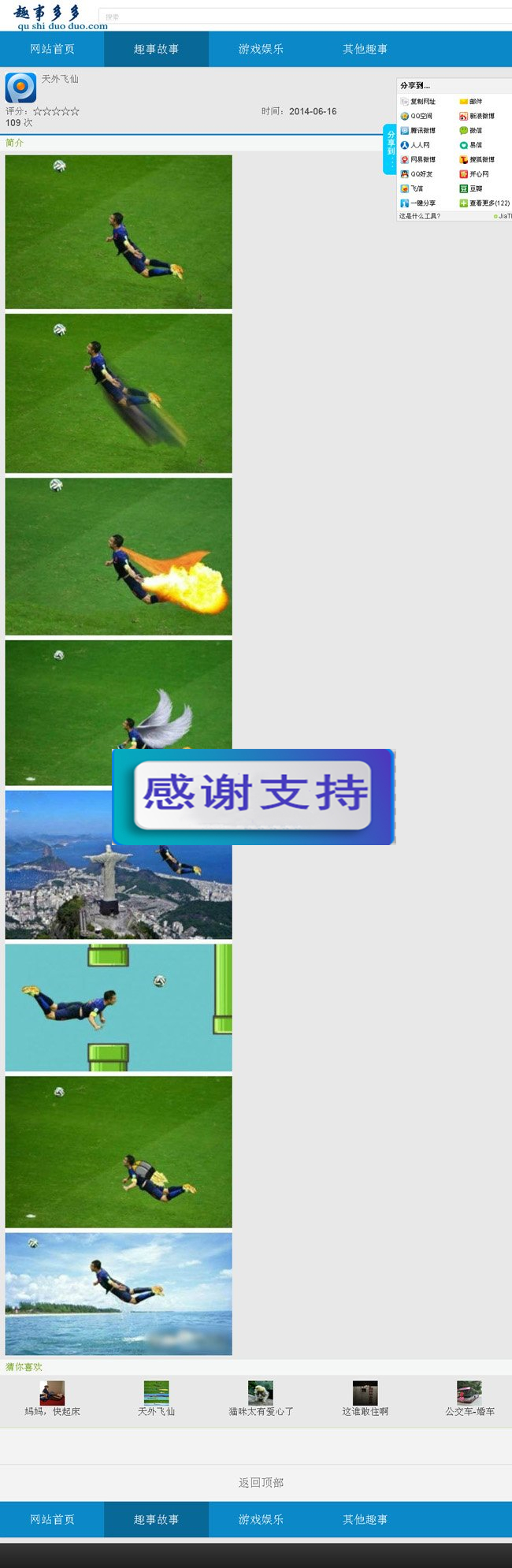Go to the 网站首页 tab in the header
Screen dimensions: 512x1568
tap(52, 49)
